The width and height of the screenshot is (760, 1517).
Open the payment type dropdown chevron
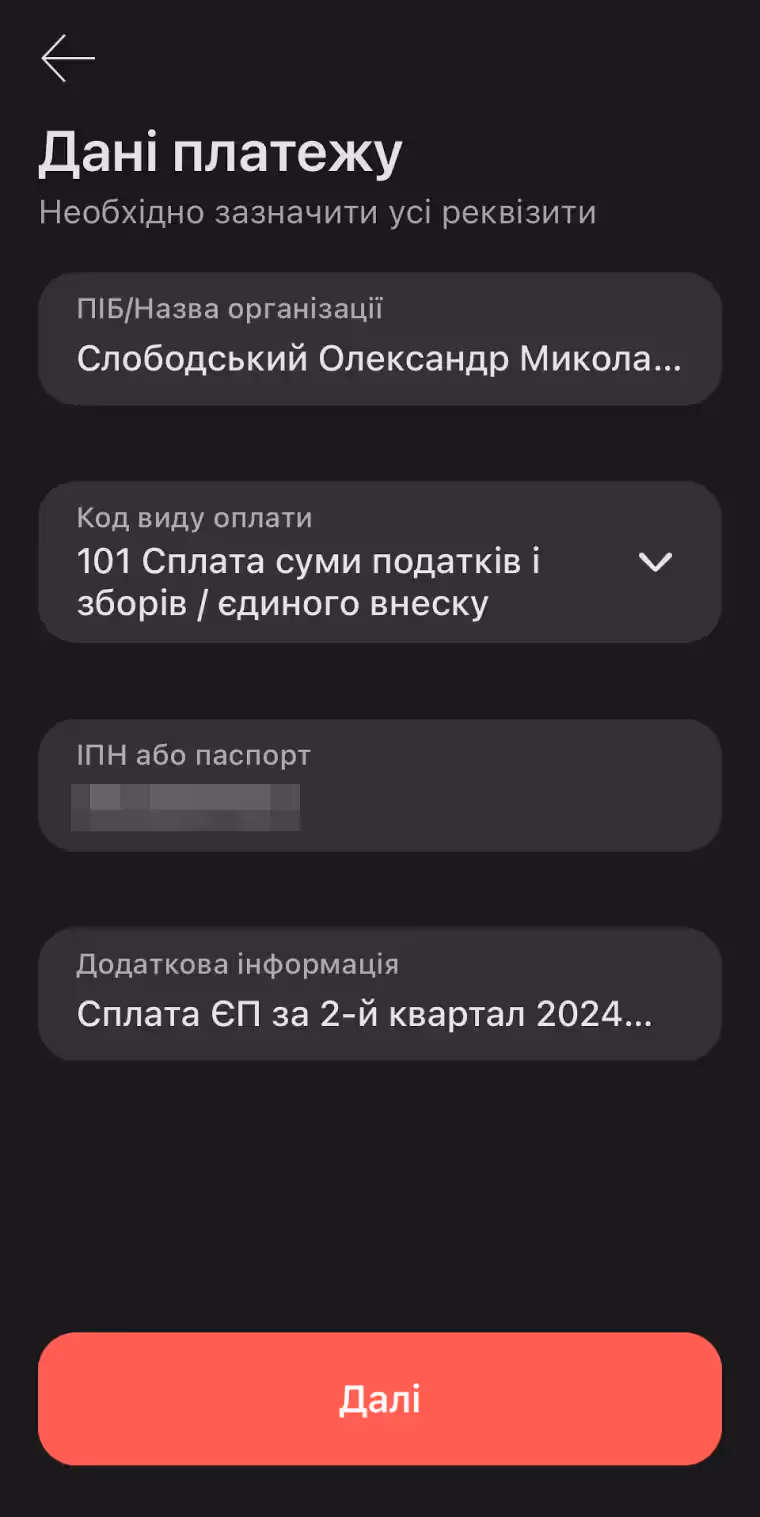tap(657, 562)
